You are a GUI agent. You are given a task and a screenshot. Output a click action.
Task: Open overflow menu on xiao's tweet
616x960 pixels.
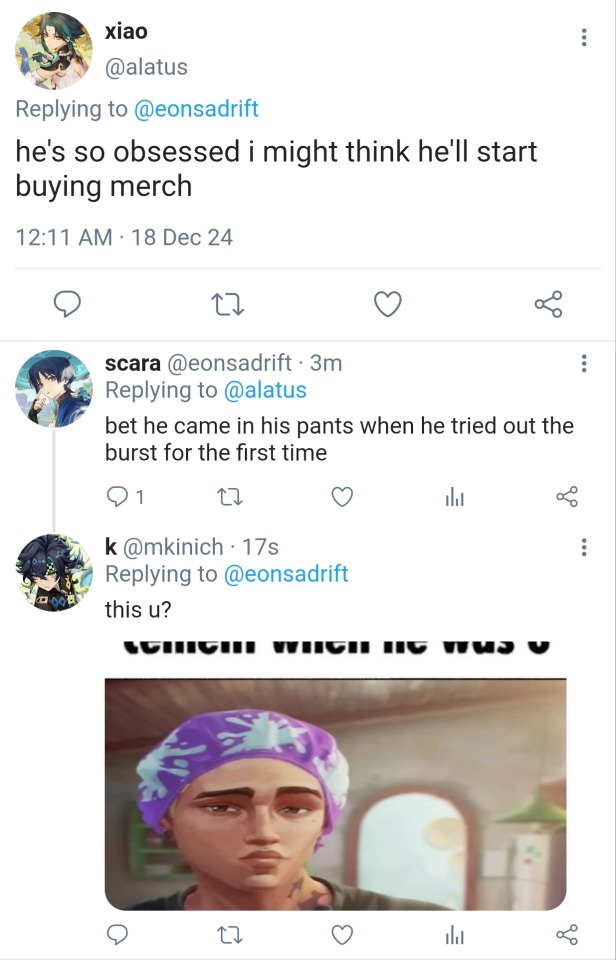583,37
